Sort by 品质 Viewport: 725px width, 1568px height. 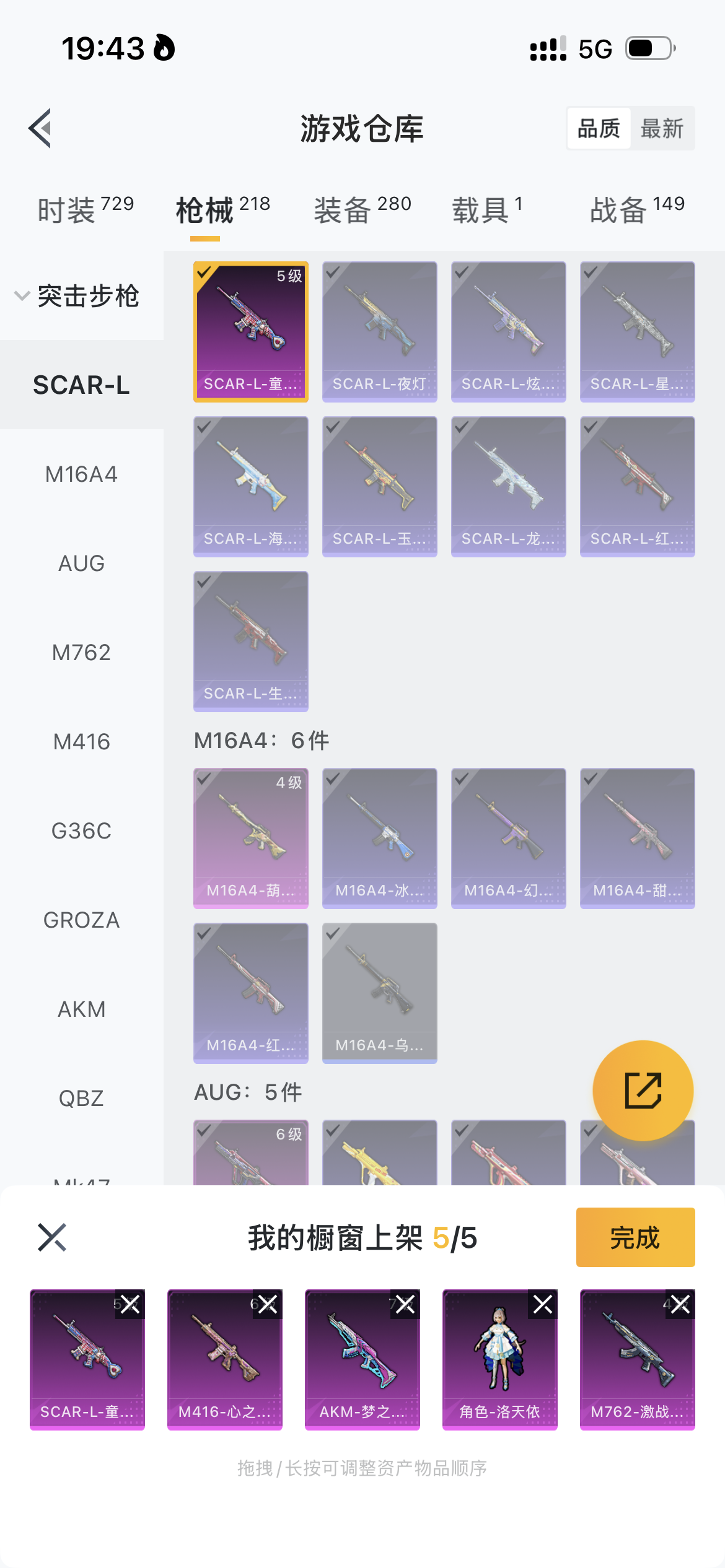coord(599,129)
